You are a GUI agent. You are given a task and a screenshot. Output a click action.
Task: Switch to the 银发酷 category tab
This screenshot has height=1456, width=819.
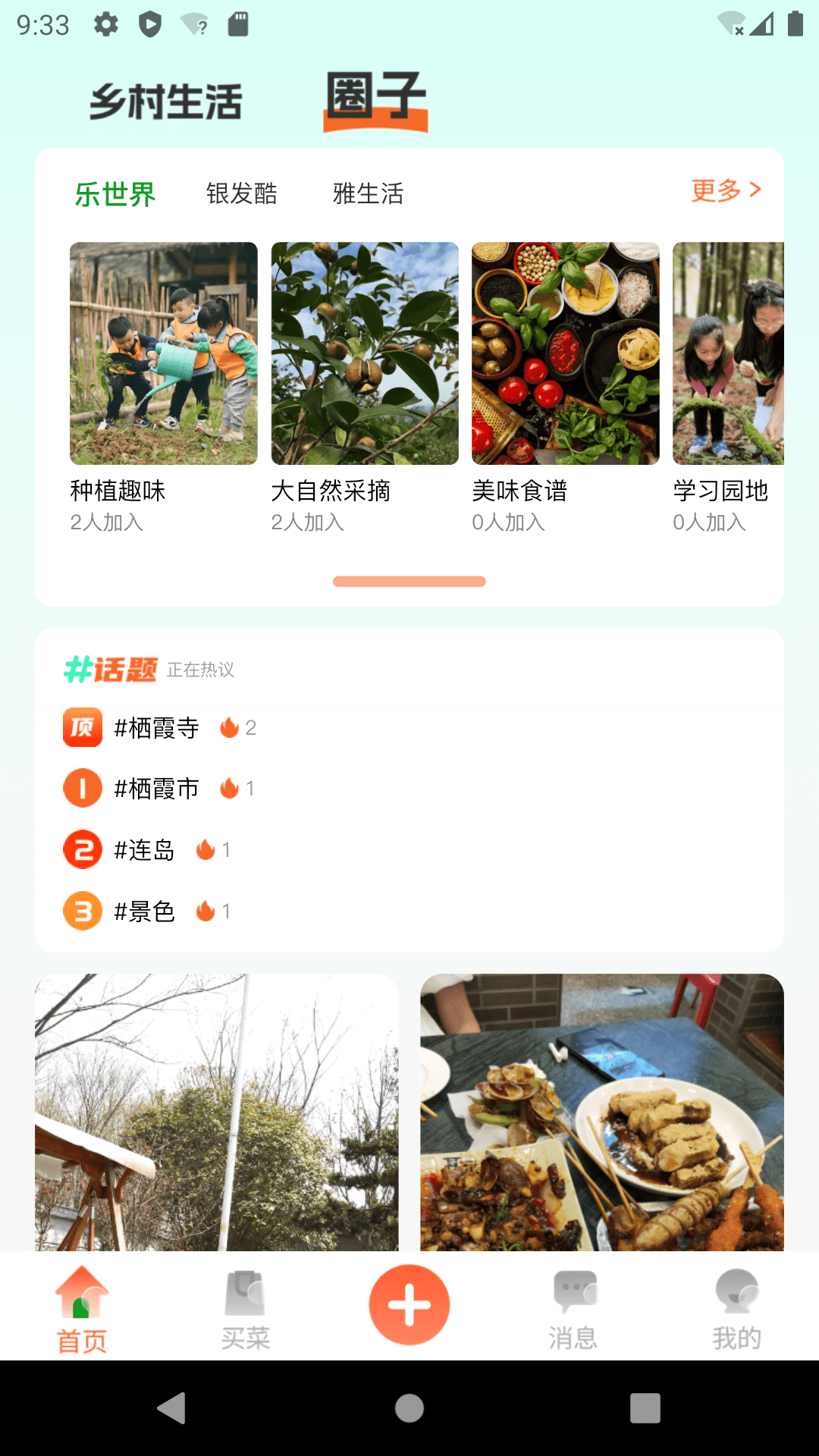(242, 194)
